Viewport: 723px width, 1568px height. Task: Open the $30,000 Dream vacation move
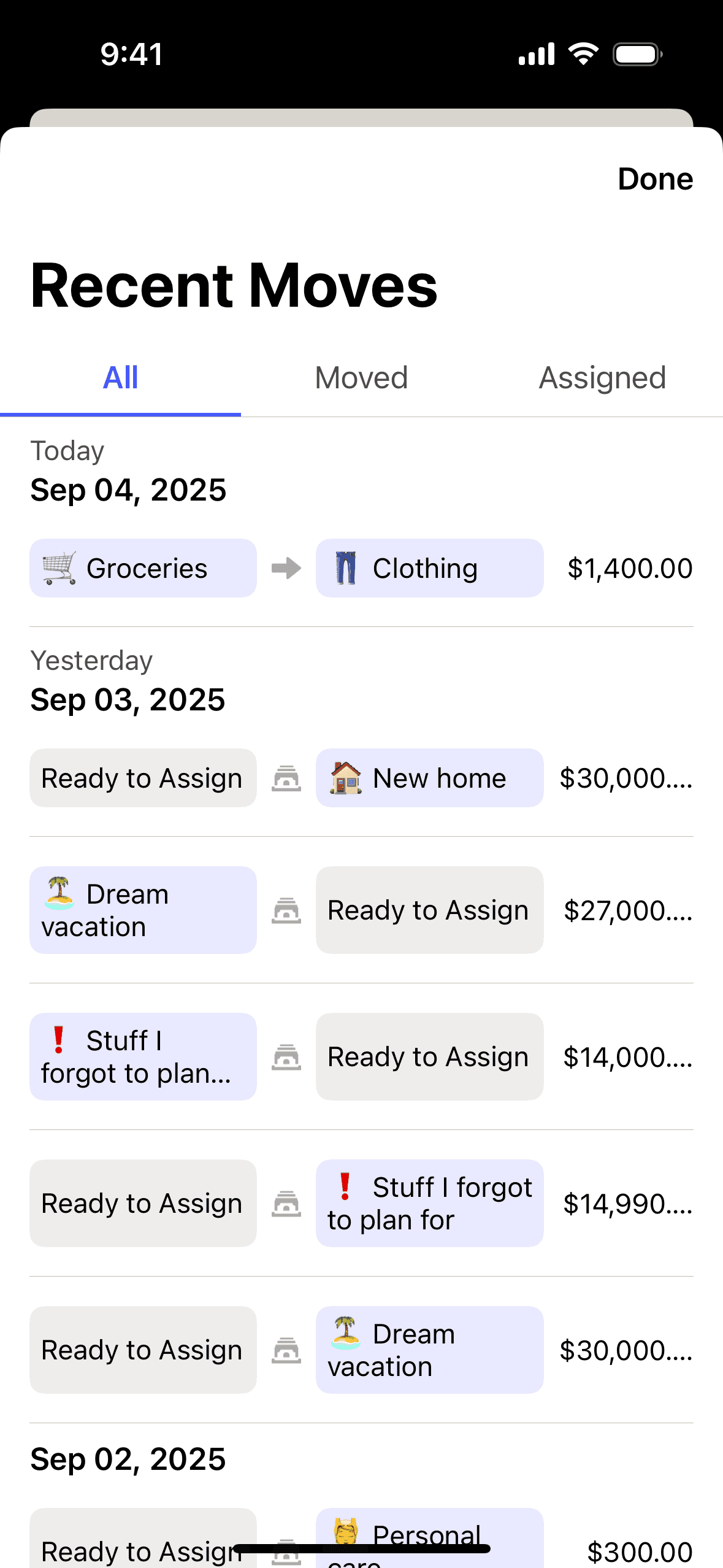point(361,1350)
